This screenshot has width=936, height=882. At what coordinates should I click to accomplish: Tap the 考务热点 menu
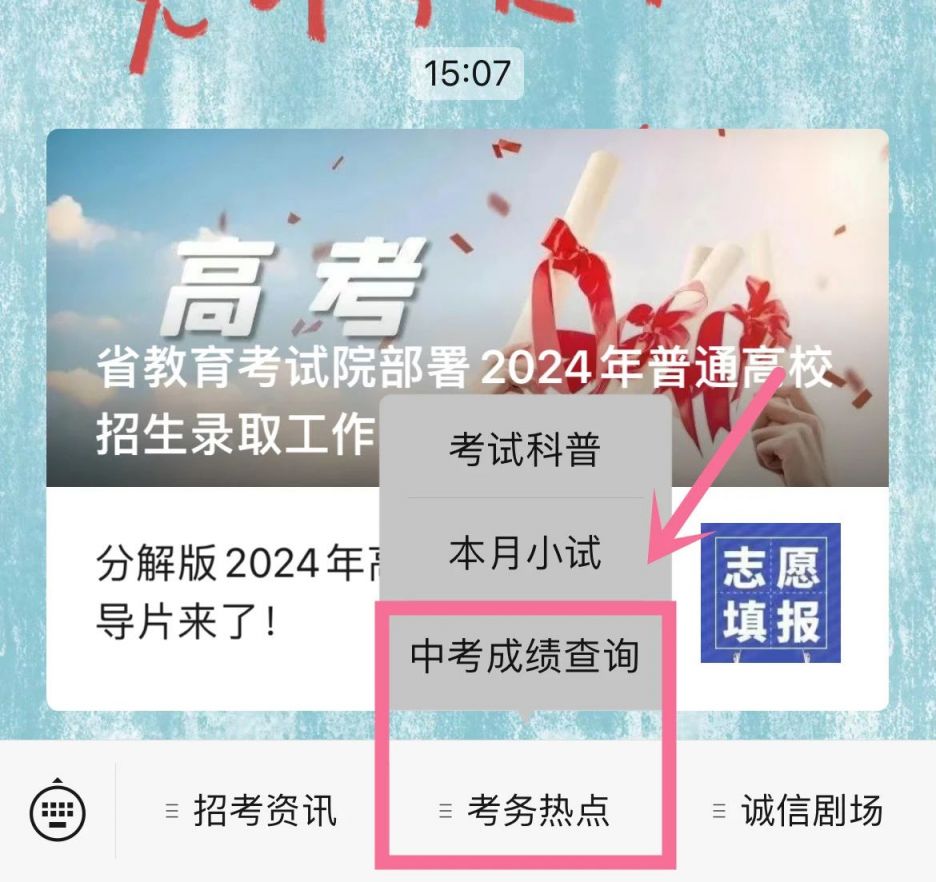[x=526, y=811]
